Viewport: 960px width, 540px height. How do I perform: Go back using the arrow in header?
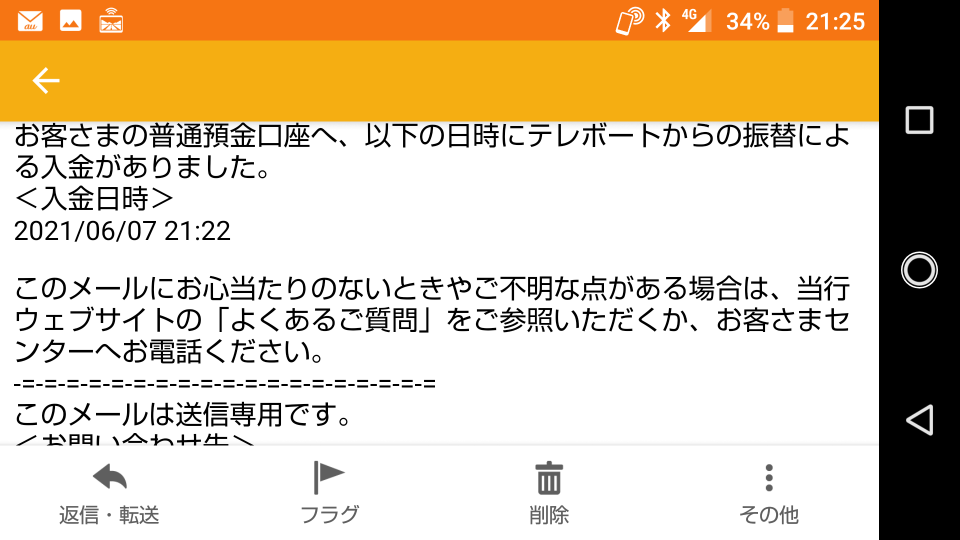(46, 81)
